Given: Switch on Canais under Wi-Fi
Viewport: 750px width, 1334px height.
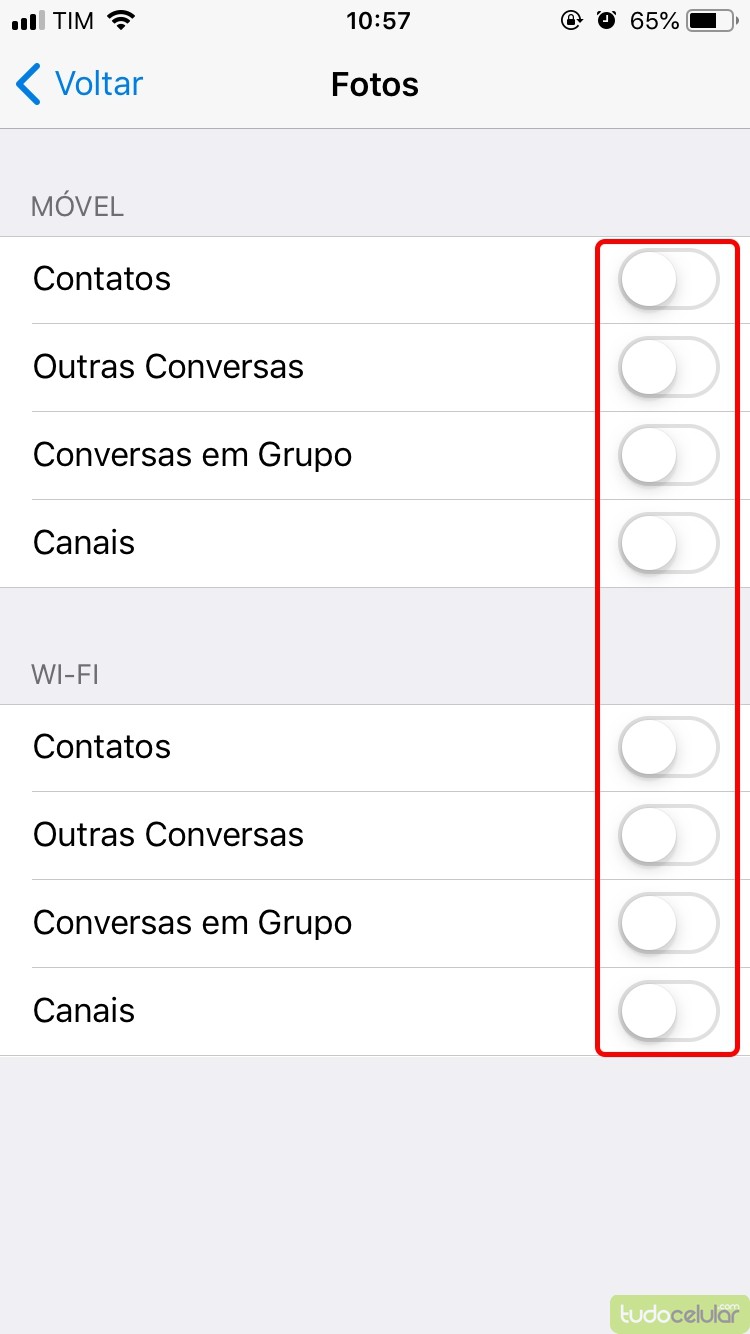Looking at the screenshot, I should pyautogui.click(x=668, y=1011).
